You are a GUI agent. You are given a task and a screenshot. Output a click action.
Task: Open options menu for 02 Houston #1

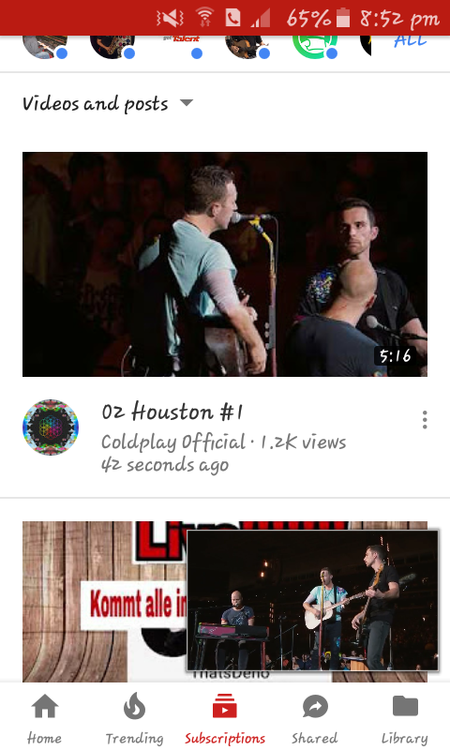point(425,419)
